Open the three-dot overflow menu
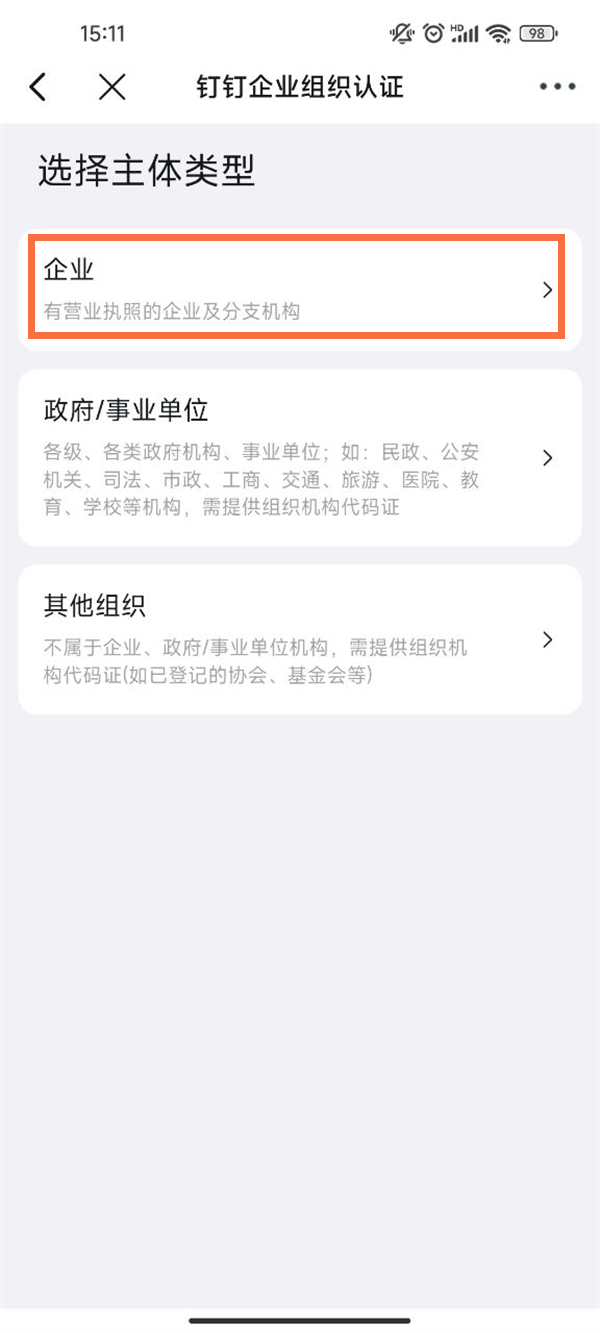The height and width of the screenshot is (1333, 600). click(x=557, y=87)
